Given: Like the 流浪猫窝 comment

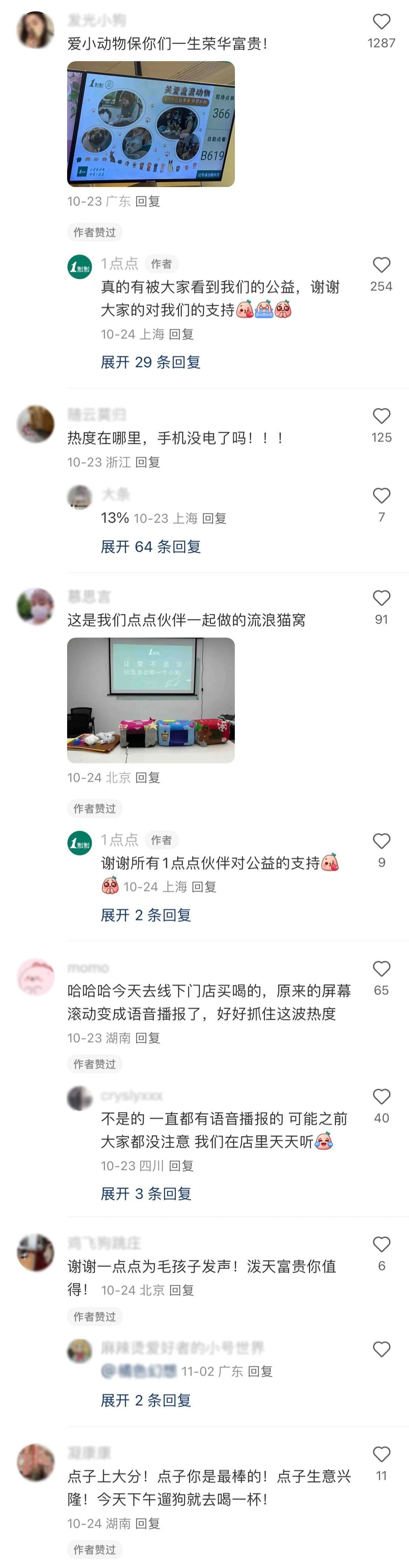Looking at the screenshot, I should pyautogui.click(x=381, y=598).
